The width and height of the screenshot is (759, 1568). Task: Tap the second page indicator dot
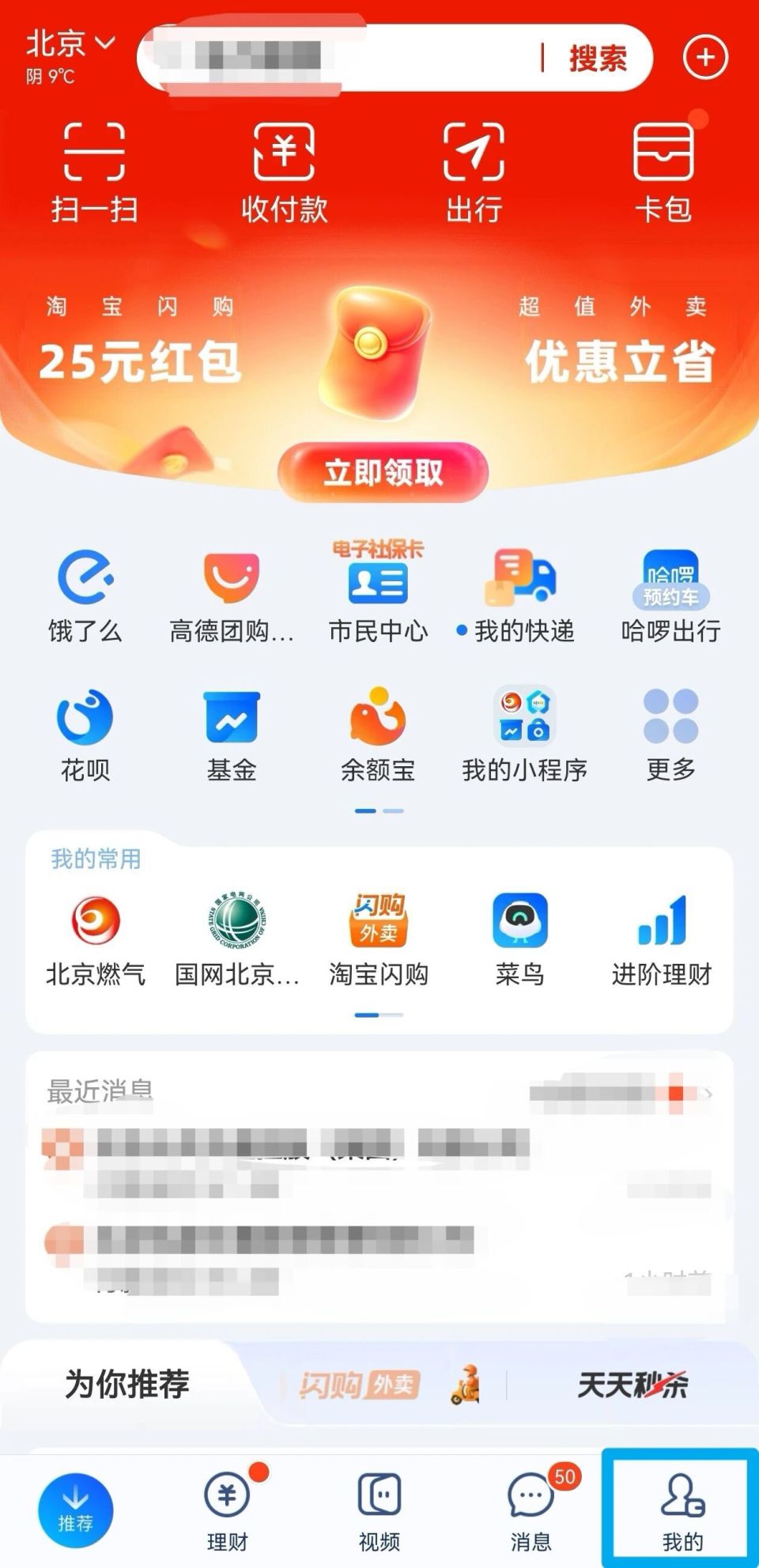pyautogui.click(x=395, y=811)
